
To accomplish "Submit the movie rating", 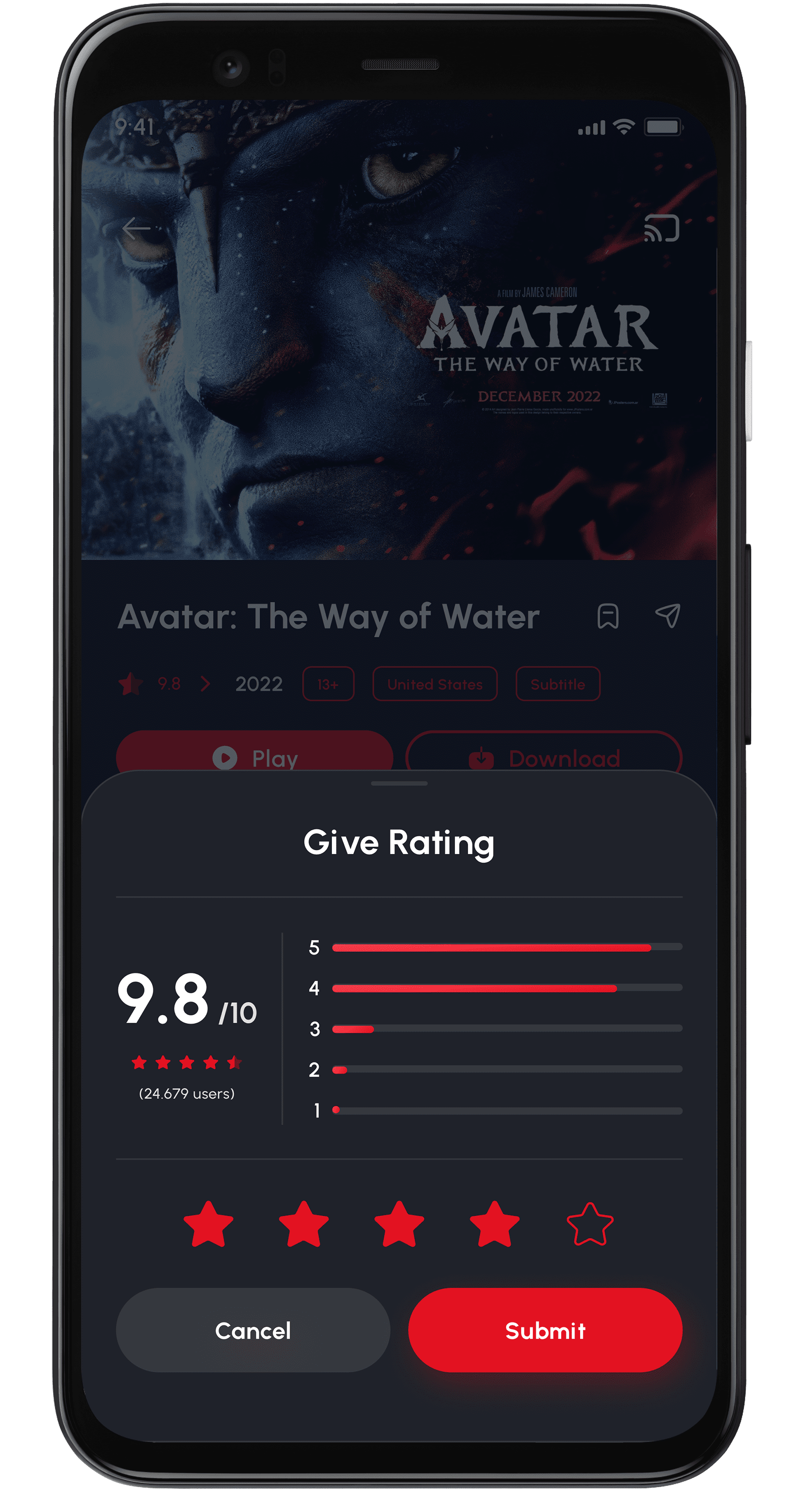I will point(545,1330).
